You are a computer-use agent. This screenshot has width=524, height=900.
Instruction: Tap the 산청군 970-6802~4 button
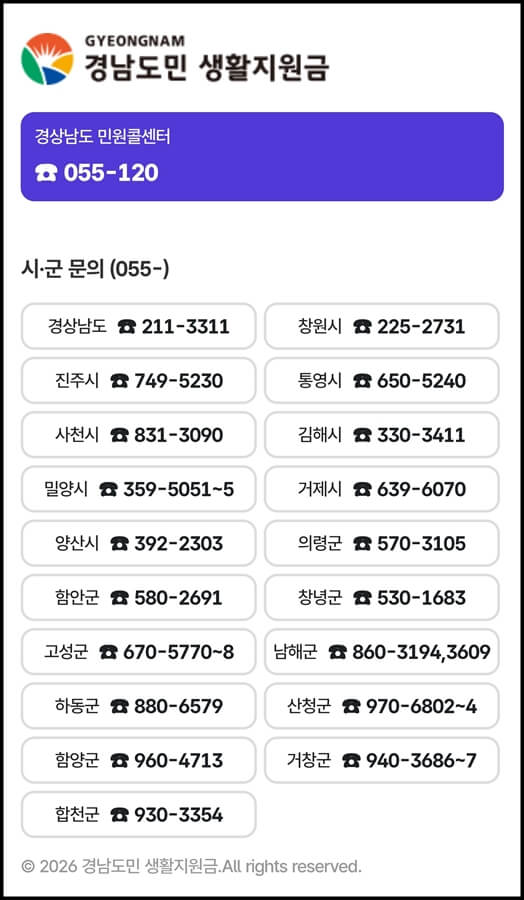[382, 706]
